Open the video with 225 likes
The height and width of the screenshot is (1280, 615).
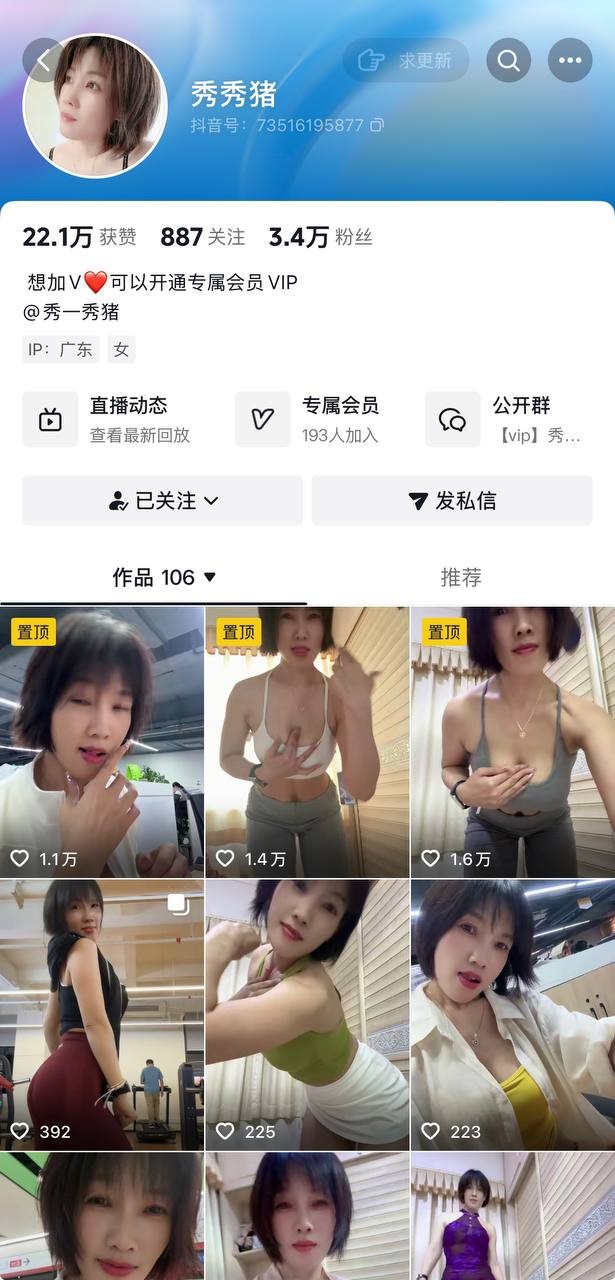307,1015
